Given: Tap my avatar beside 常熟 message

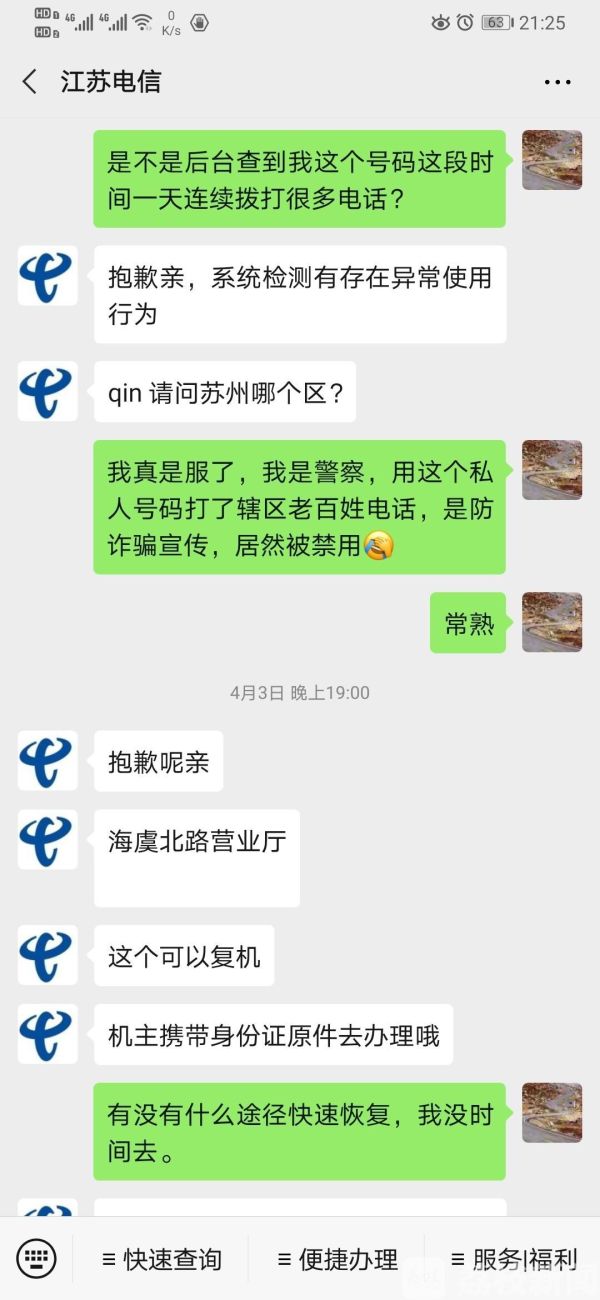Looking at the screenshot, I should (x=552, y=622).
